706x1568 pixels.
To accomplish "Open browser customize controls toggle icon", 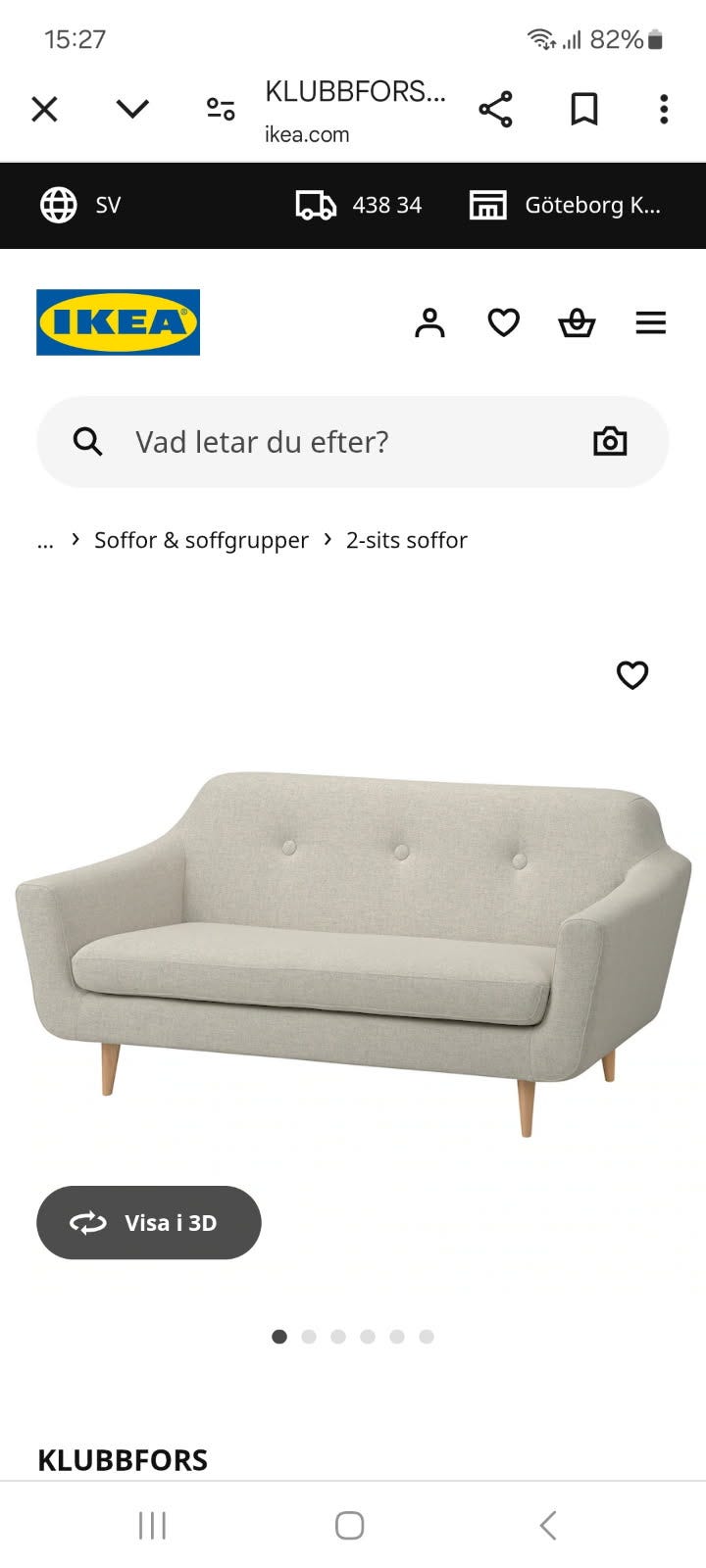I will pos(220,109).
